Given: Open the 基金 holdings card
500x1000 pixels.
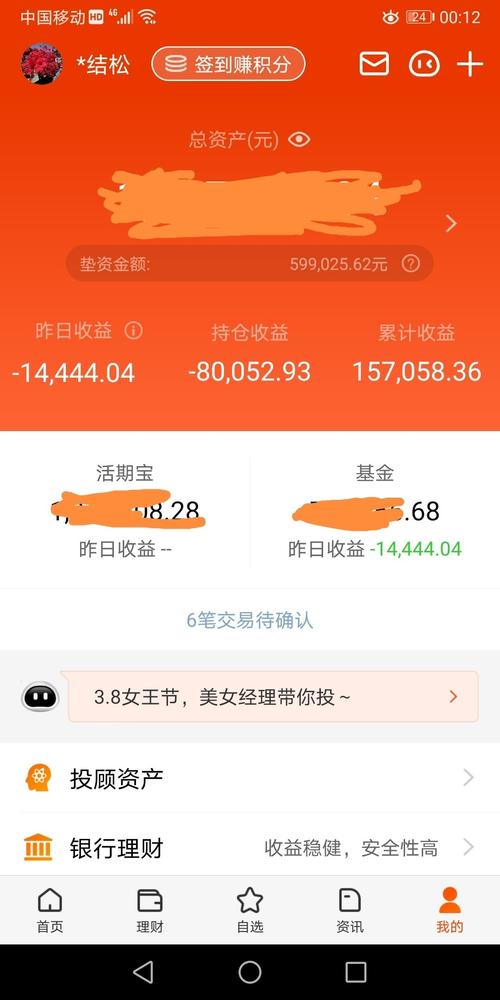Looking at the screenshot, I should [x=375, y=511].
